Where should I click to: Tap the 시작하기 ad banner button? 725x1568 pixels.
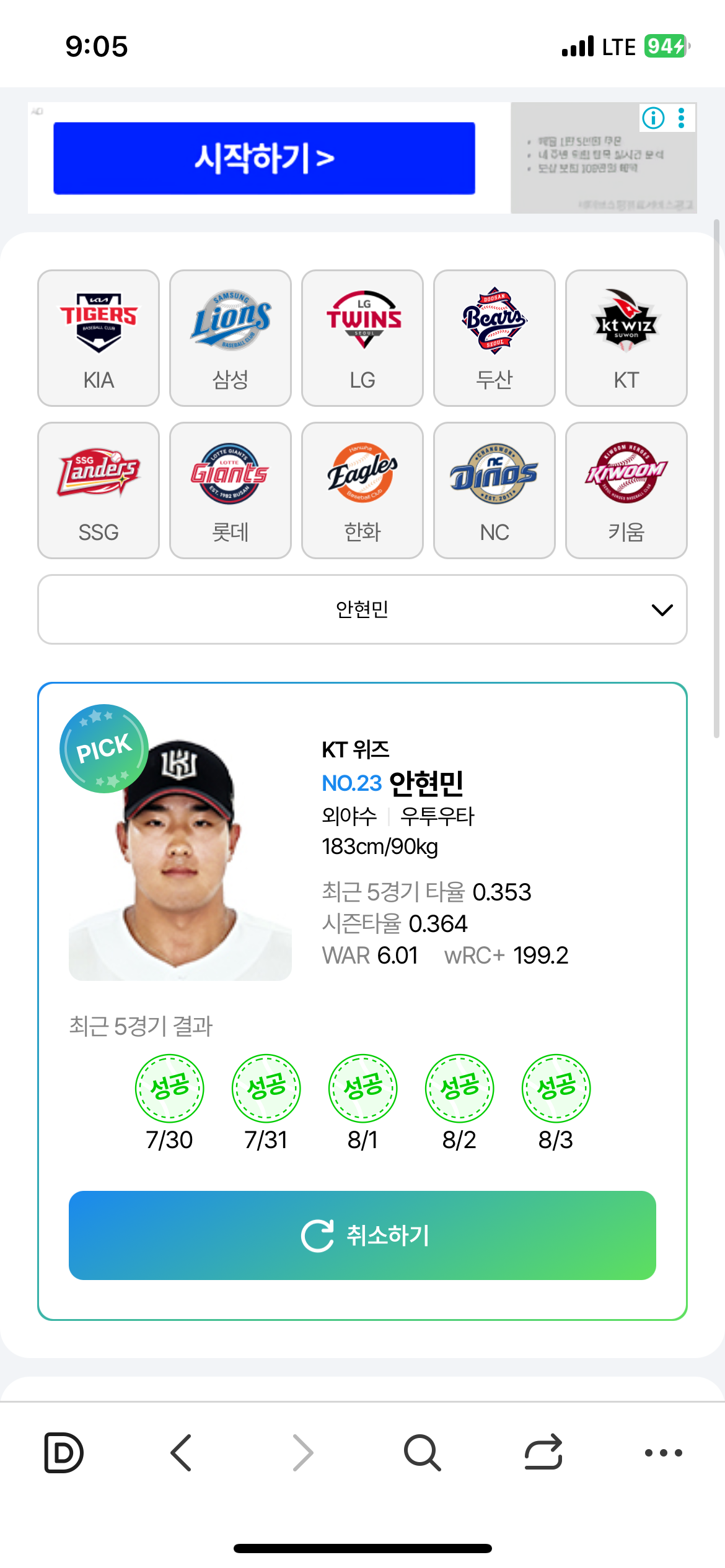tap(264, 158)
